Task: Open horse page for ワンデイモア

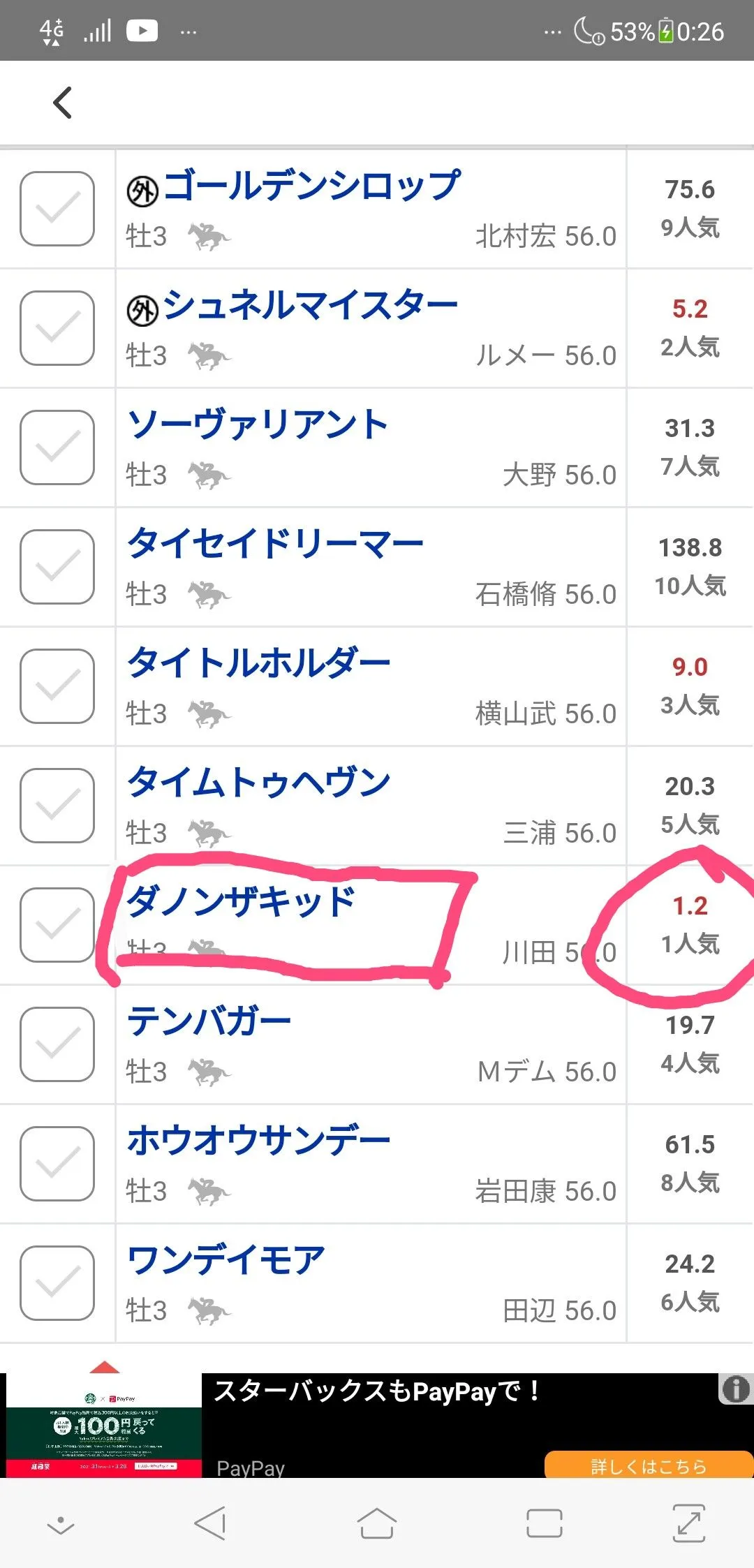Action: pyautogui.click(x=226, y=1260)
